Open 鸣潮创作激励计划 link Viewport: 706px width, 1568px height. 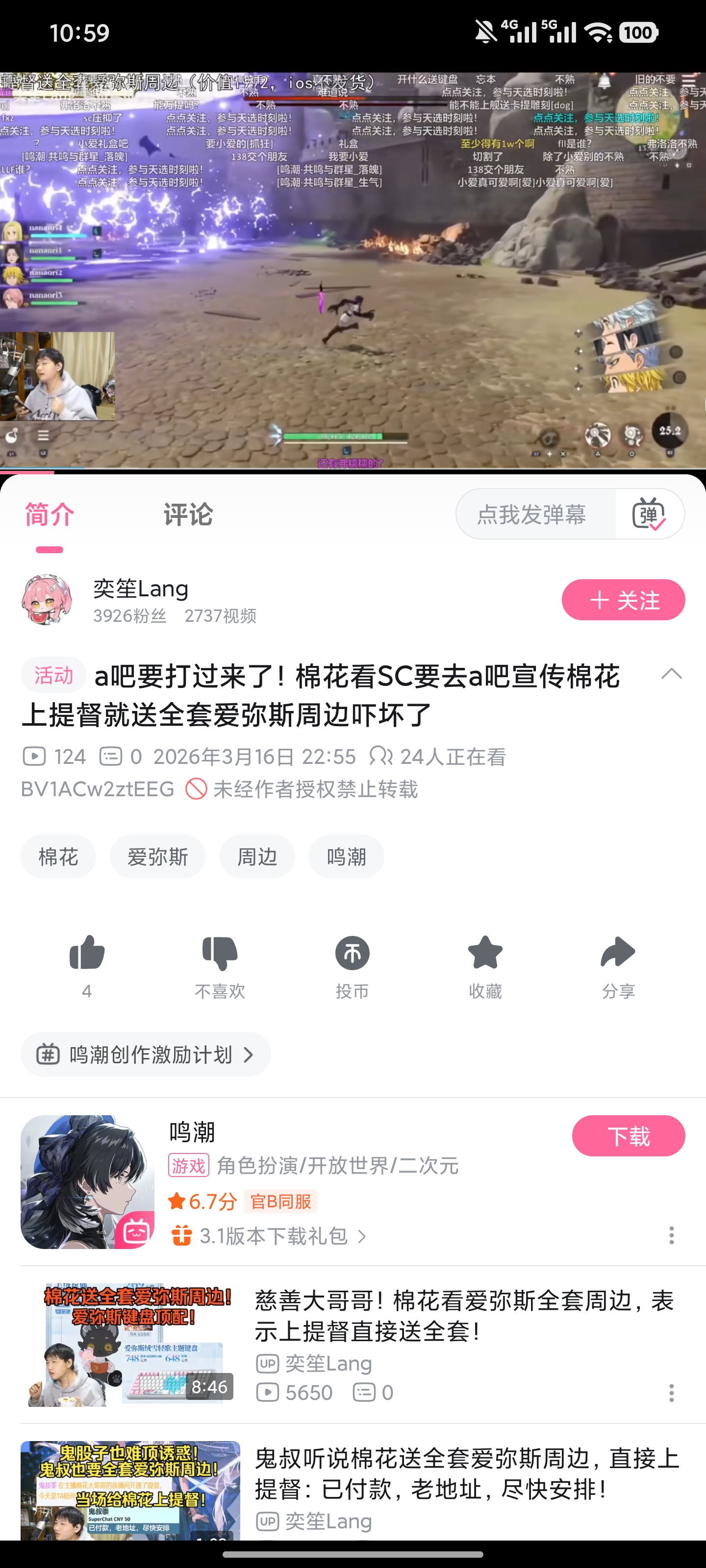(146, 1054)
